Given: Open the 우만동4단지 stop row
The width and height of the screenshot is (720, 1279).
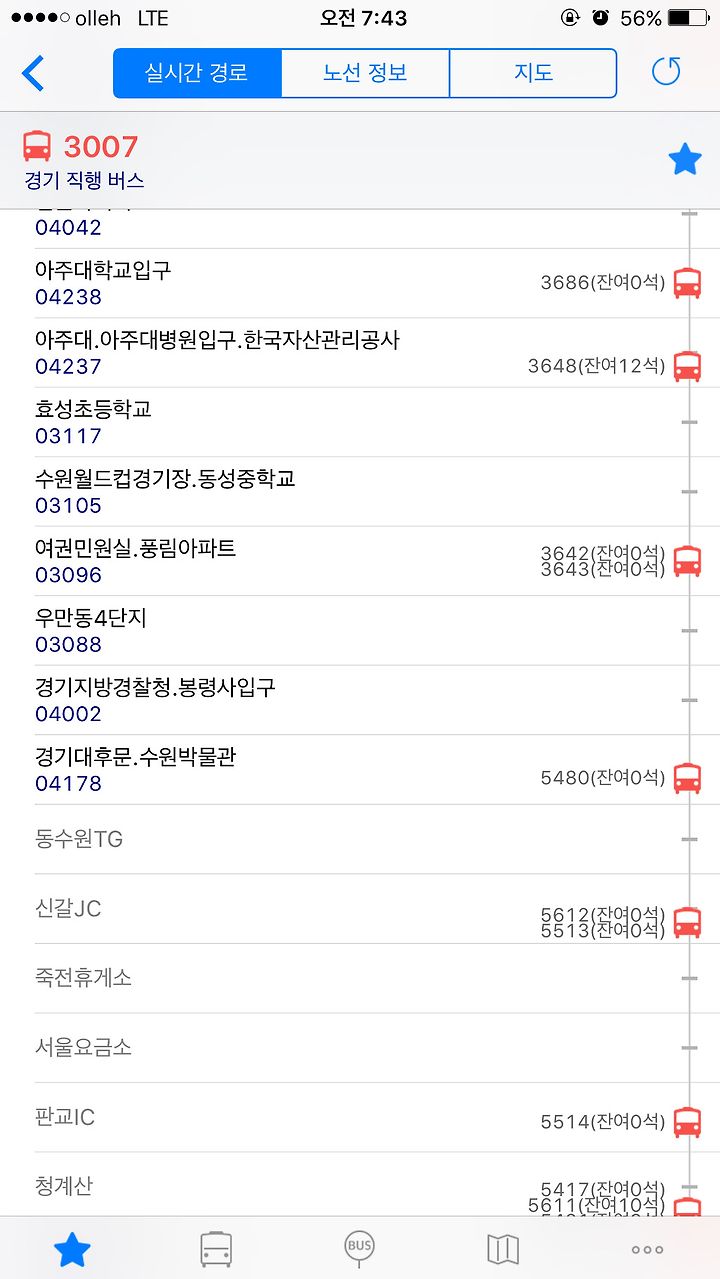Looking at the screenshot, I should tap(360, 631).
